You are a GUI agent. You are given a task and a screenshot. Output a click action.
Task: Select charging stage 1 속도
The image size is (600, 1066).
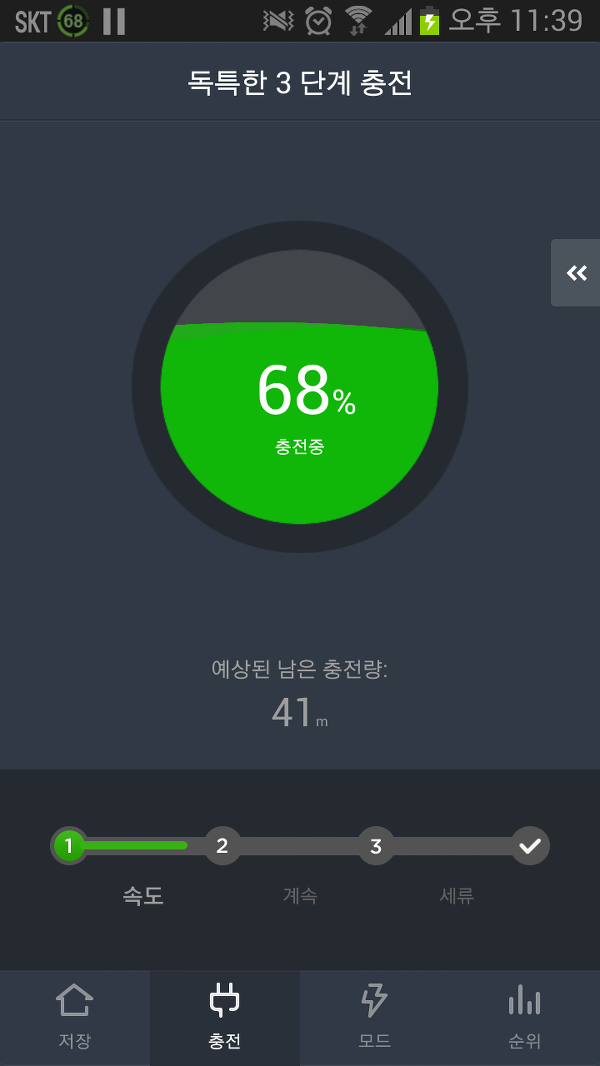coord(69,846)
